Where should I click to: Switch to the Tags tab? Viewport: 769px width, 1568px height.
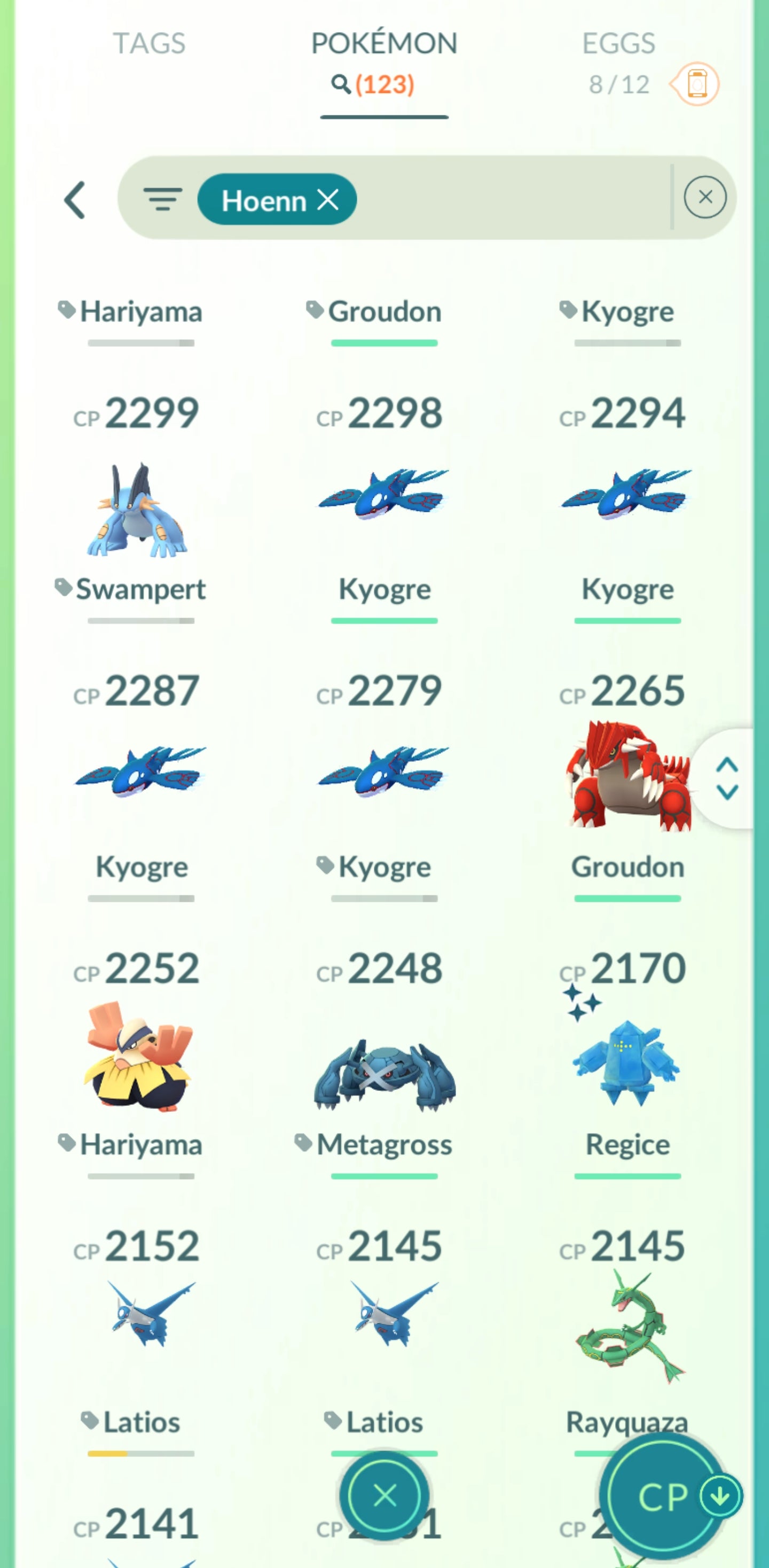coord(149,44)
